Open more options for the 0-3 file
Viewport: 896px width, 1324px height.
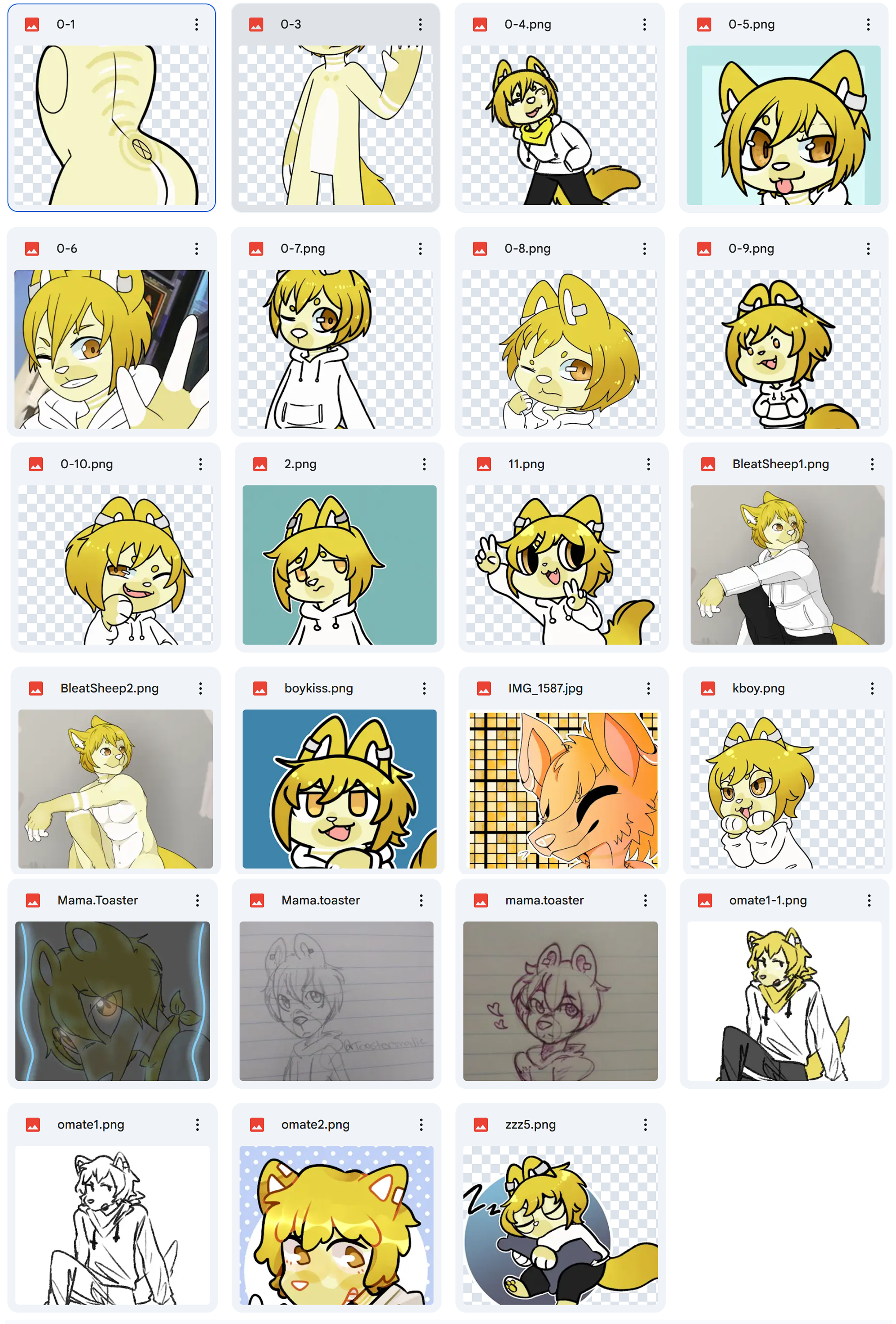coord(420,25)
